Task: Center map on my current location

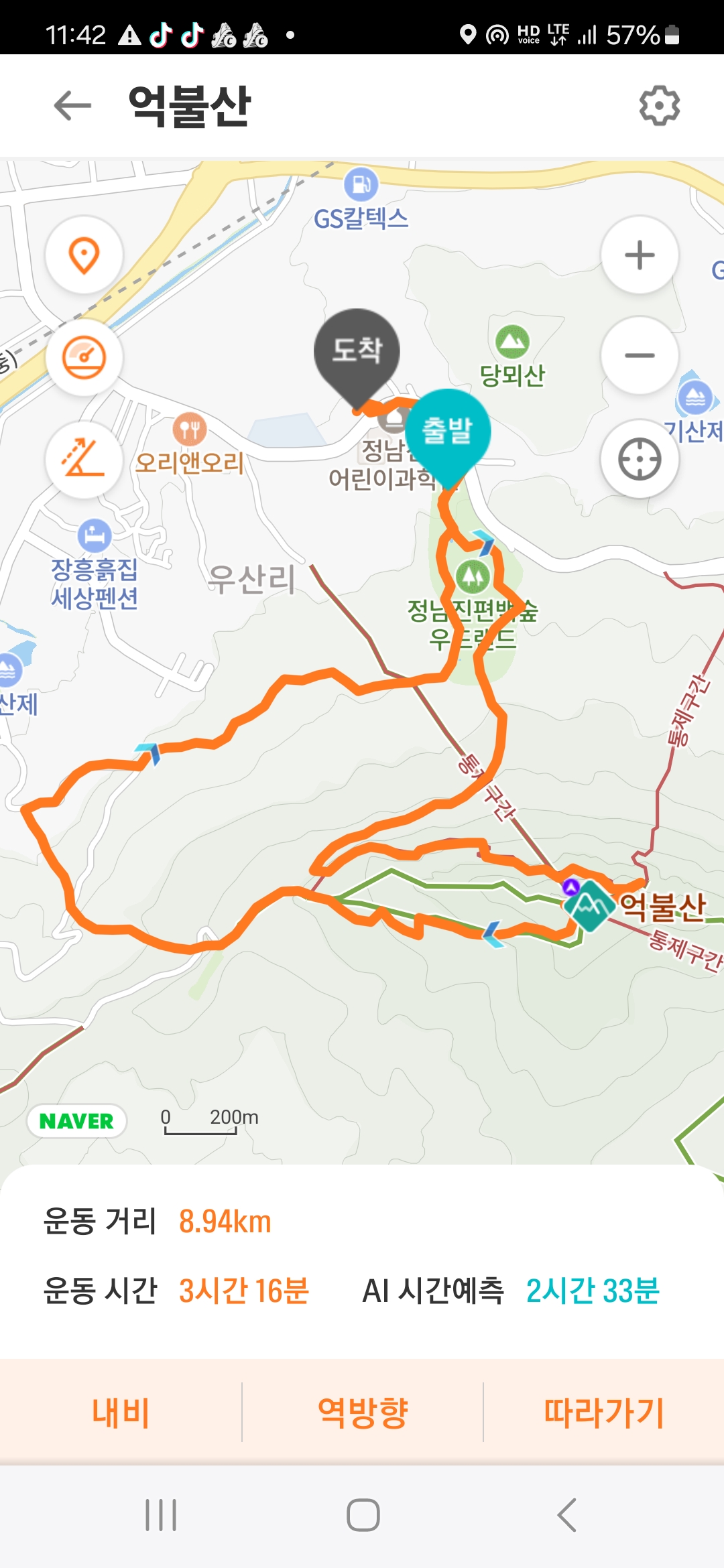Action: pos(640,459)
